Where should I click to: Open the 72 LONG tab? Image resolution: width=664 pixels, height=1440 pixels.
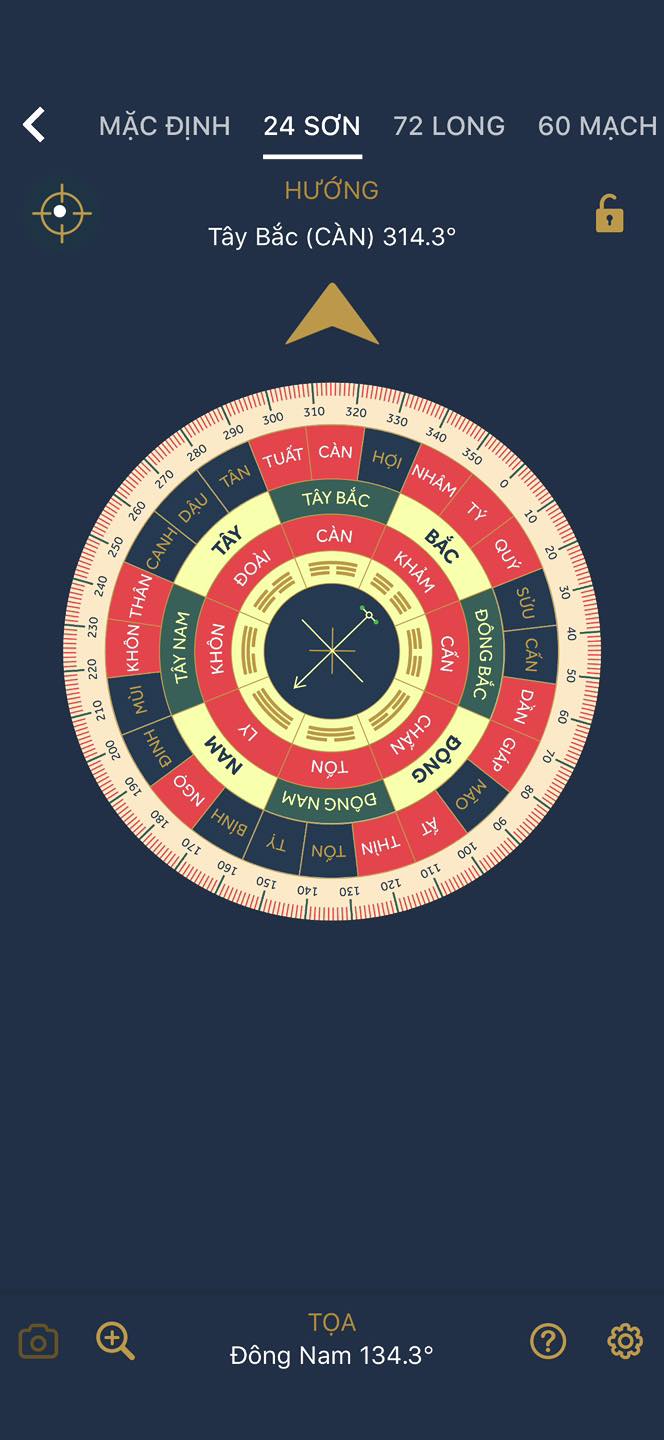[x=449, y=126]
